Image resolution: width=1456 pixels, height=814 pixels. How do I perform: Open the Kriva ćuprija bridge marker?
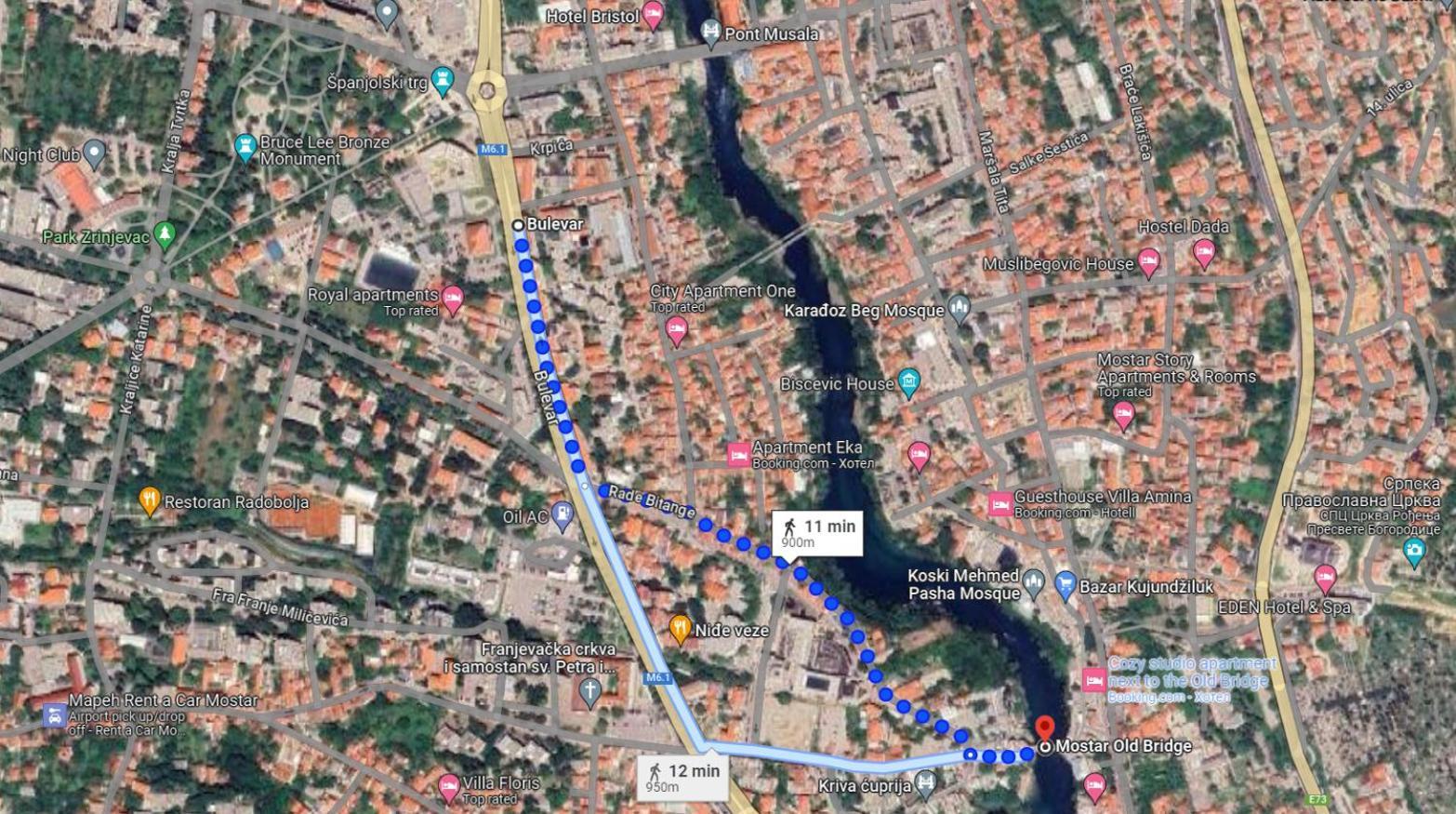(925, 786)
